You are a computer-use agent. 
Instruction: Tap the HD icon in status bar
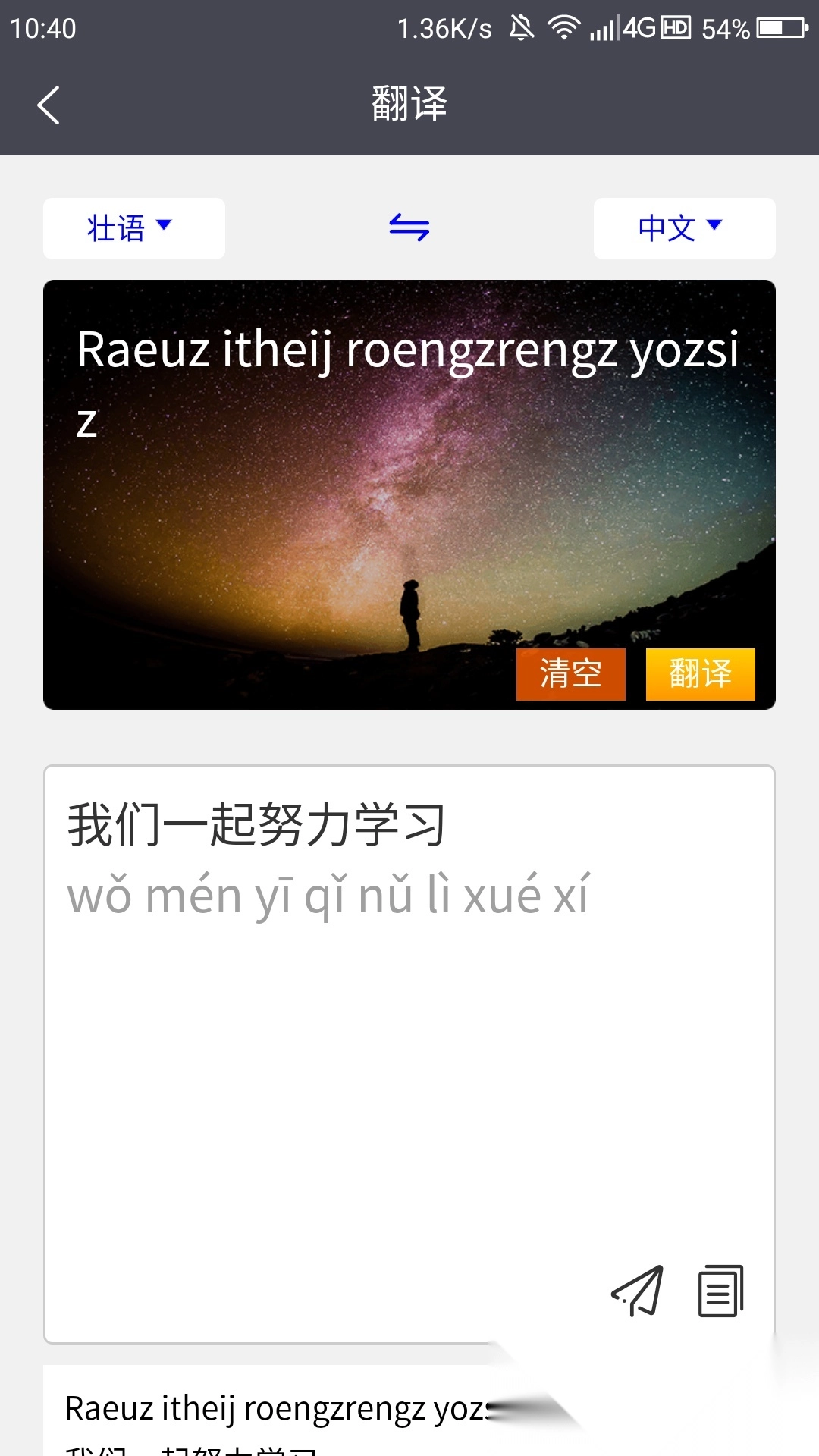point(673,27)
